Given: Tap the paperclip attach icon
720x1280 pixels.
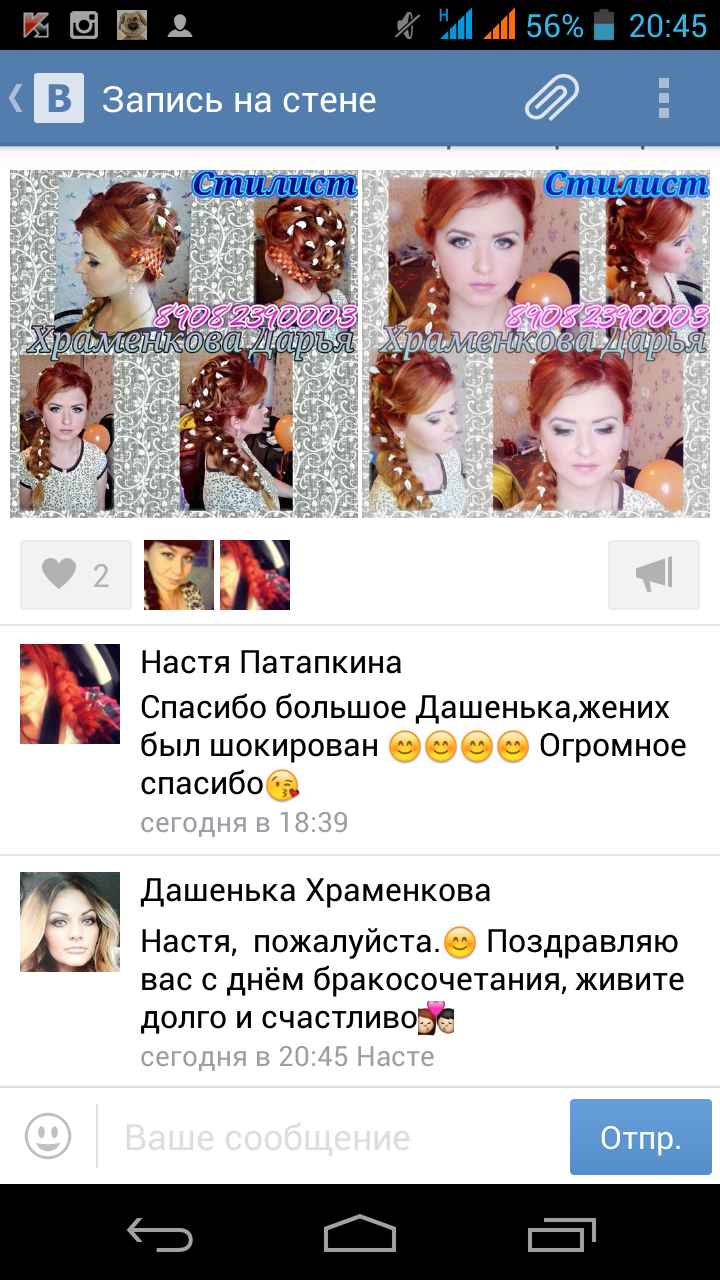Looking at the screenshot, I should pos(552,100).
